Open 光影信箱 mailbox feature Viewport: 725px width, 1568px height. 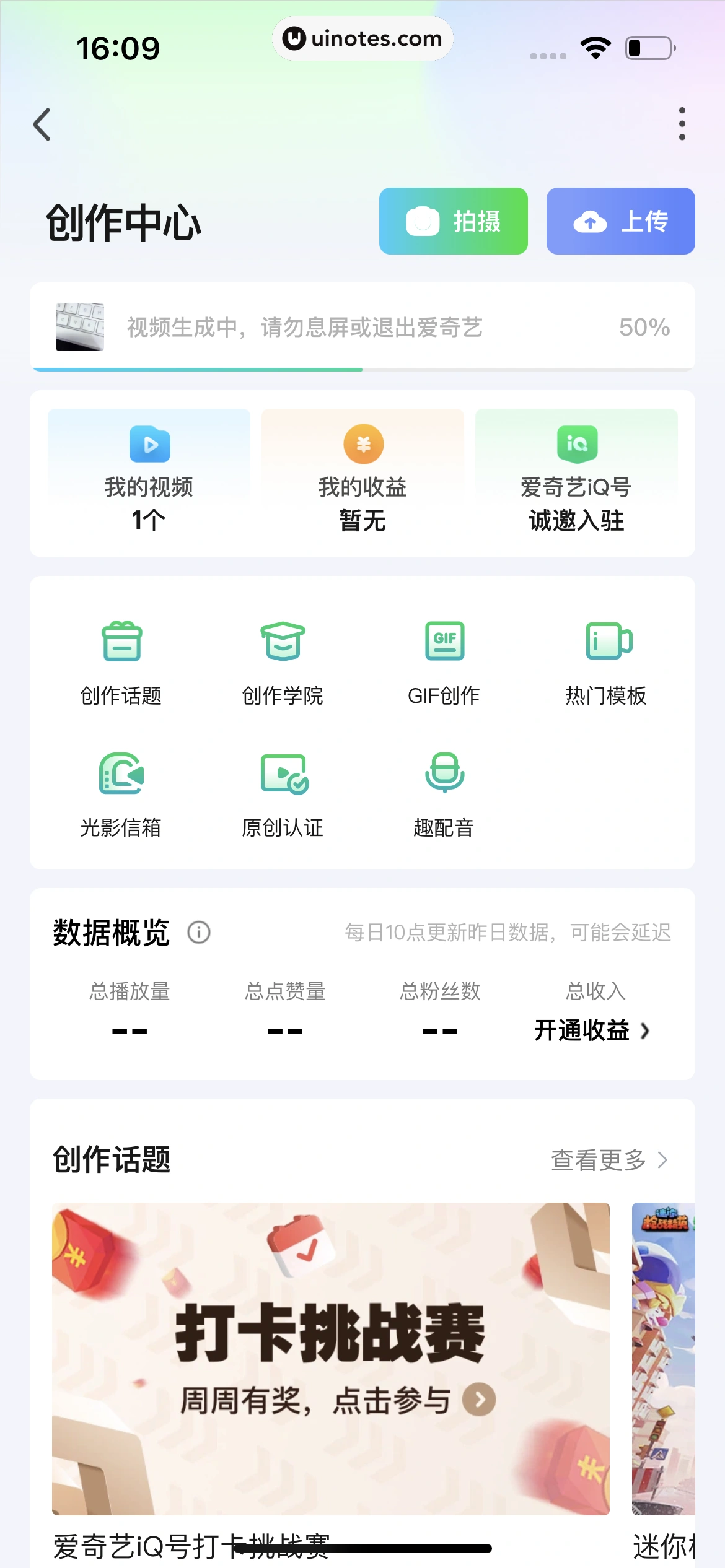(x=121, y=773)
